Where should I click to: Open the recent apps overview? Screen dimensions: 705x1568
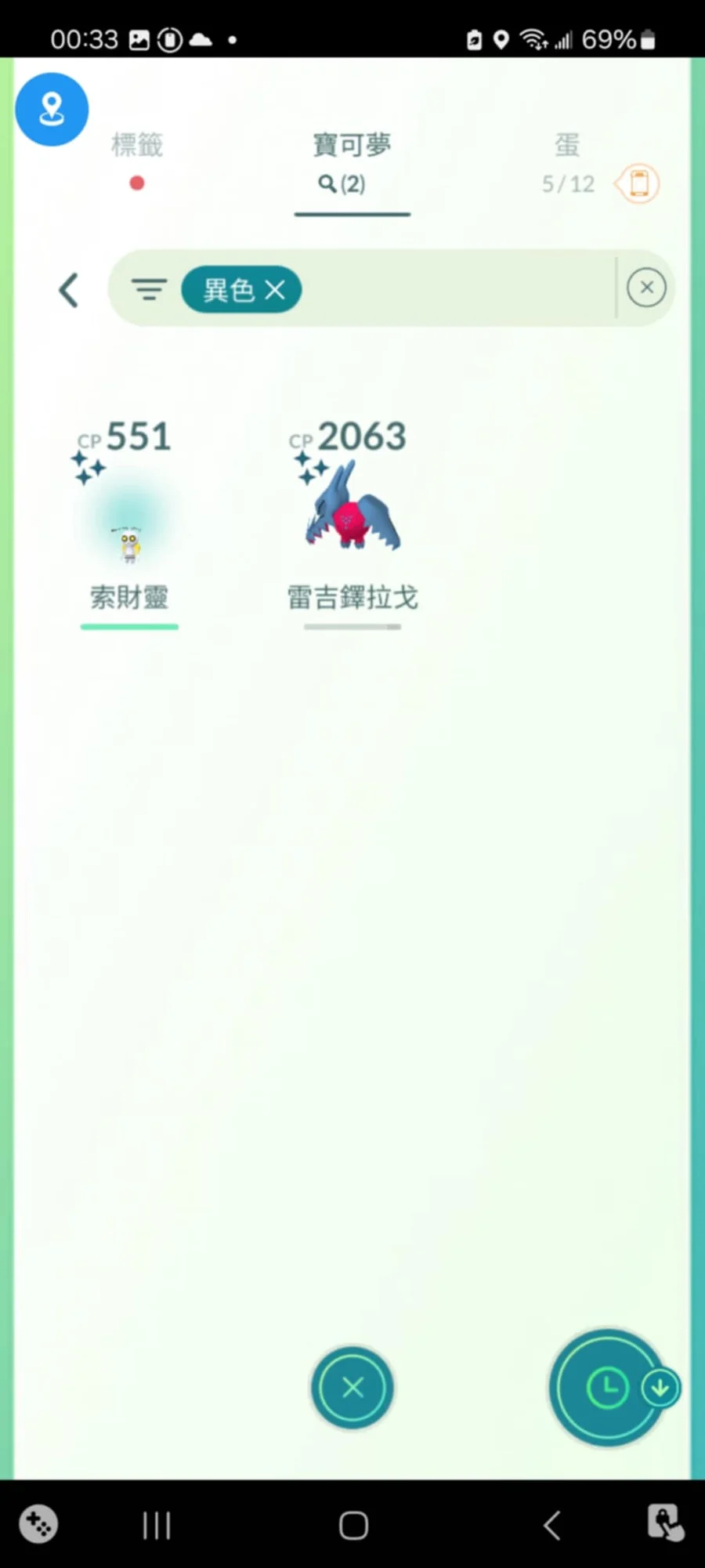pyautogui.click(x=157, y=1525)
